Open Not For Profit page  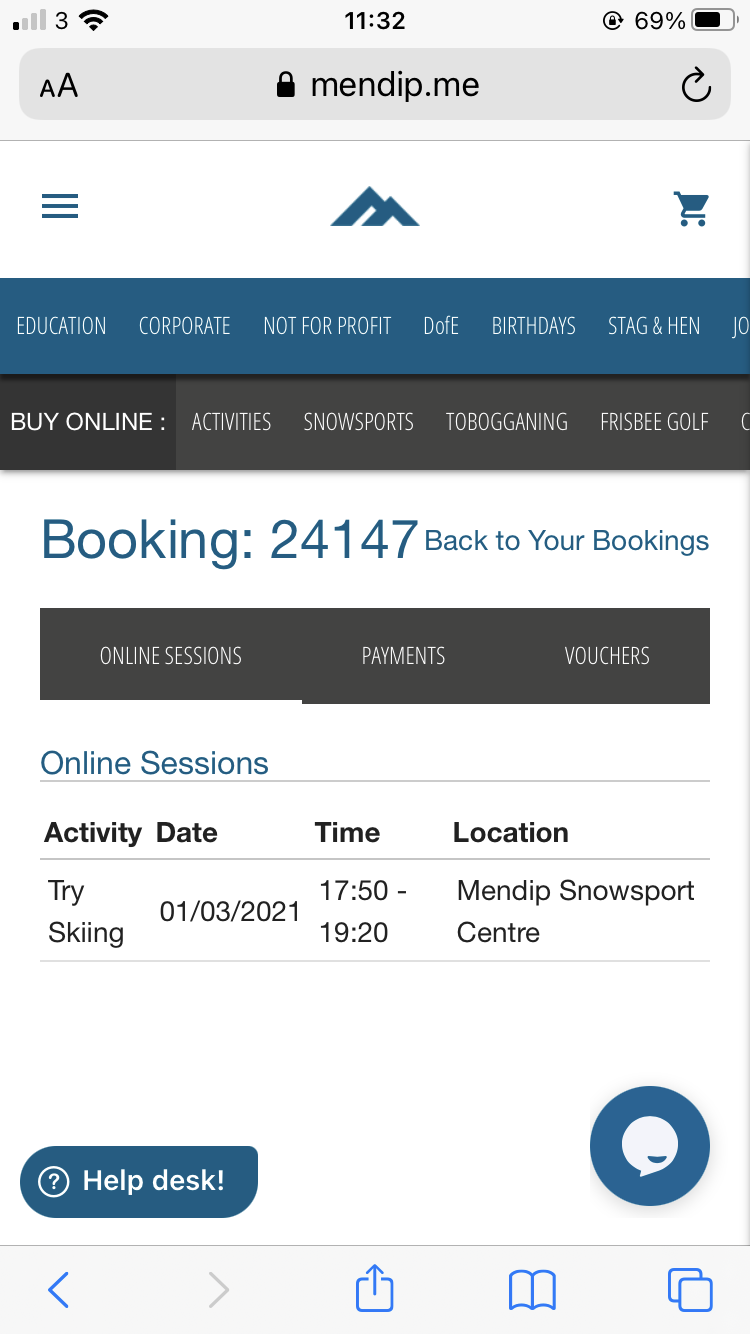click(x=327, y=326)
